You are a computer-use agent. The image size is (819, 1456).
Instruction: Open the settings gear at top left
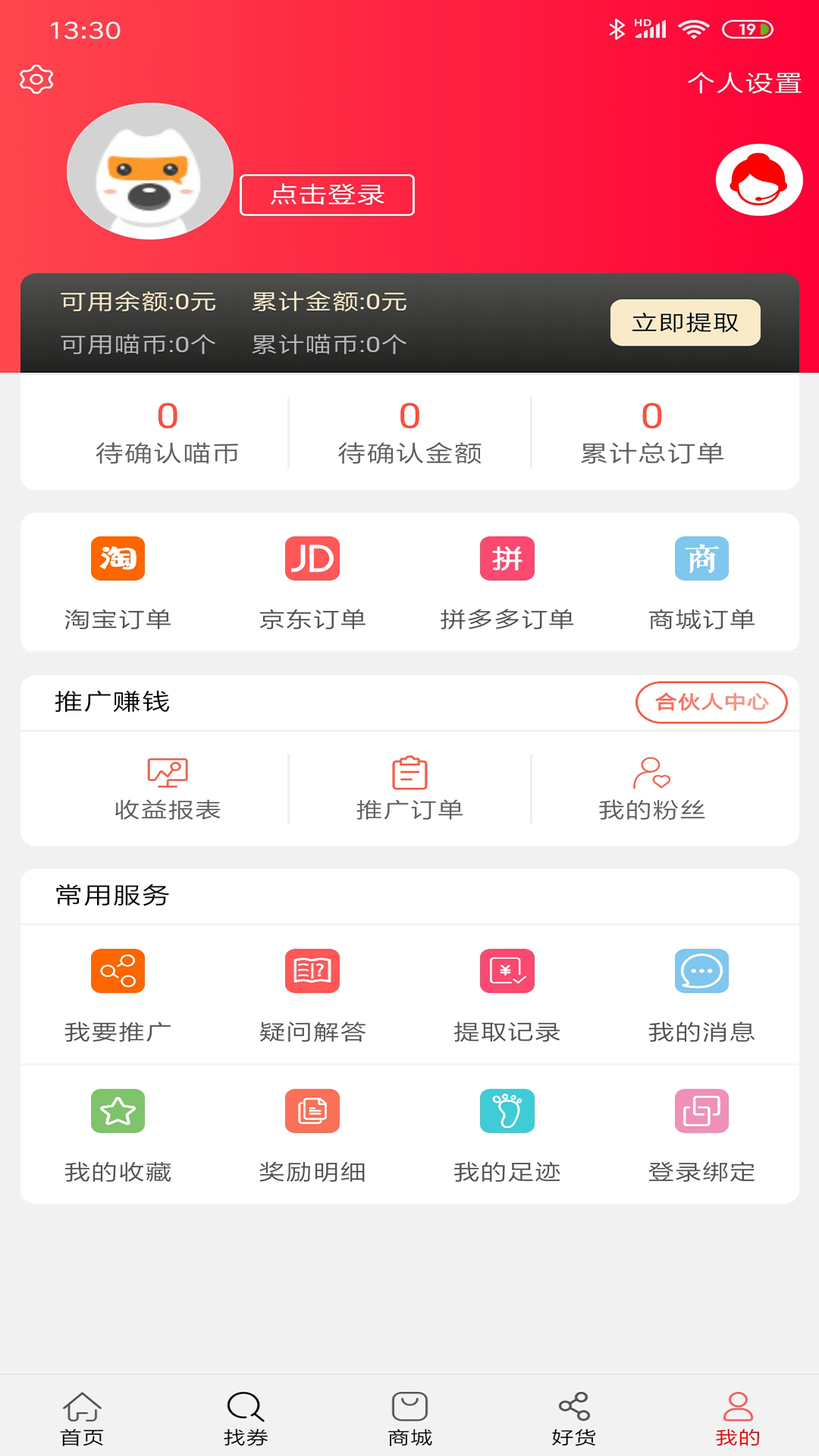click(x=36, y=79)
